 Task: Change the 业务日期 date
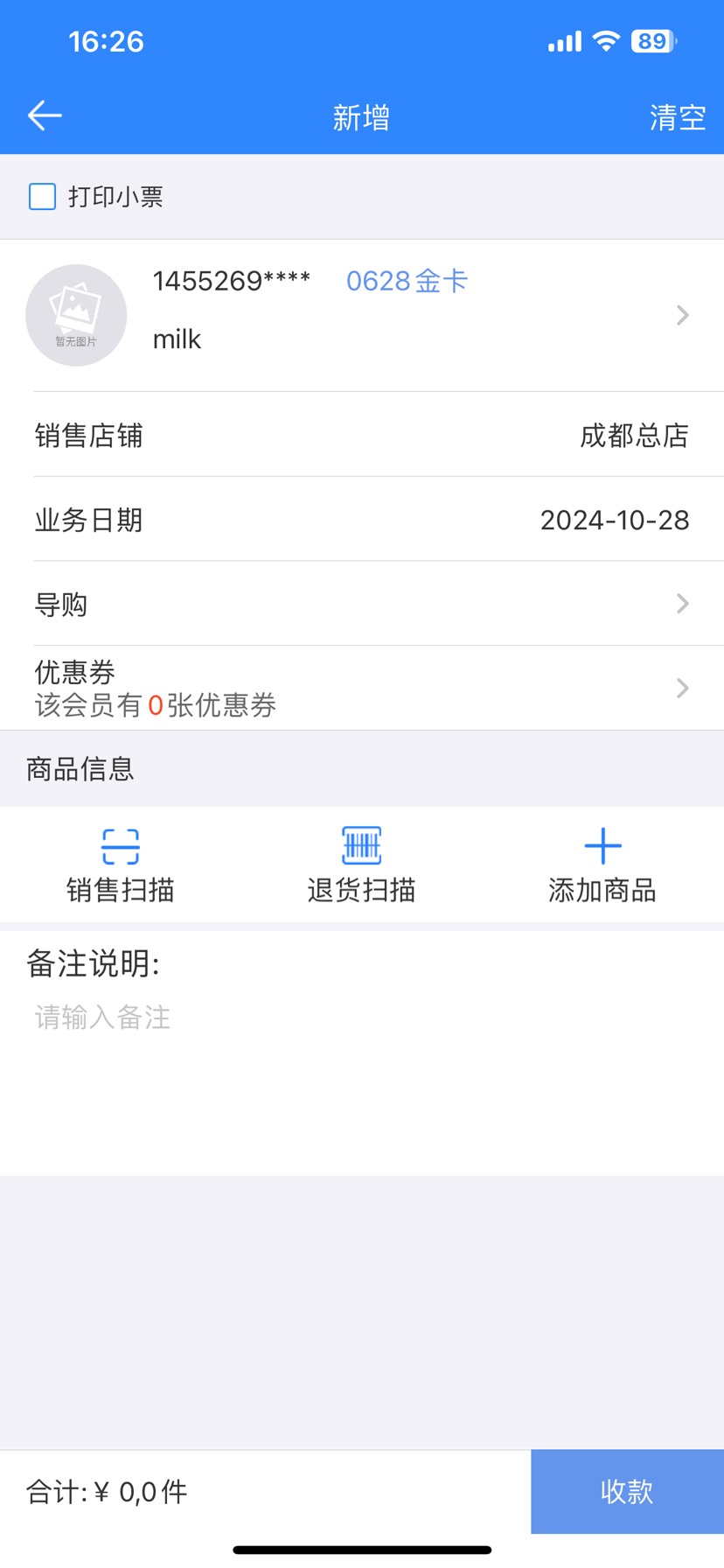pyautogui.click(x=614, y=520)
